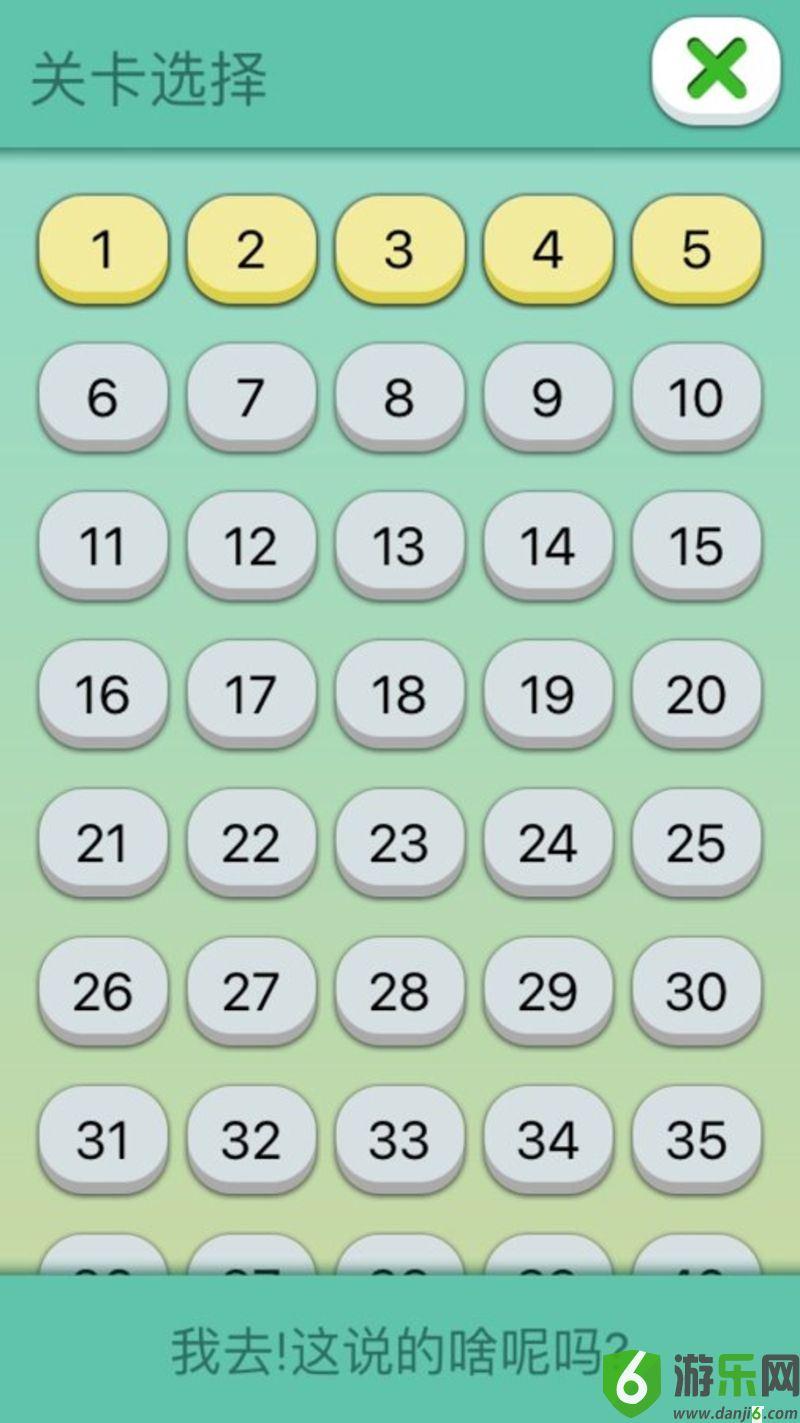Select level 1

(x=103, y=249)
